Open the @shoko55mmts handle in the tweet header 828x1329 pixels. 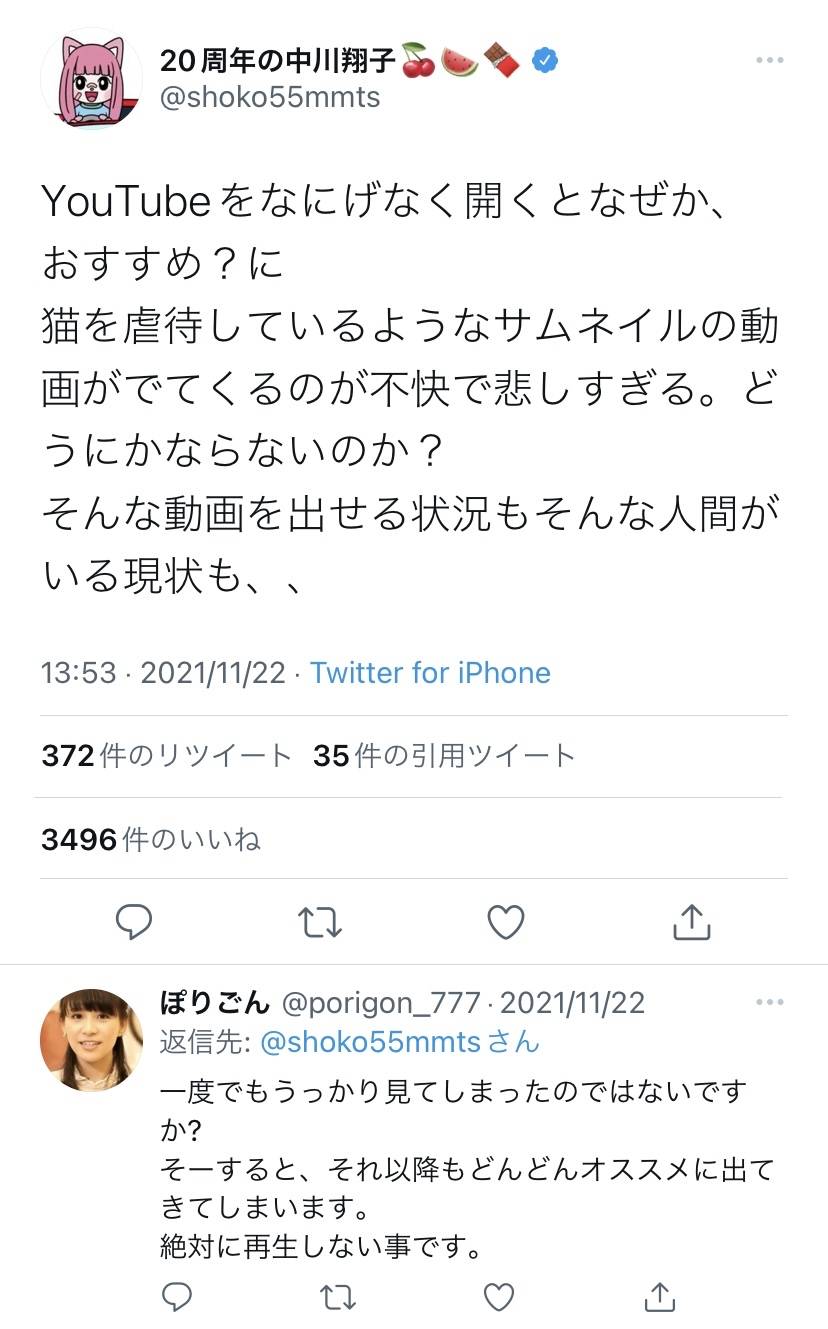(x=270, y=98)
